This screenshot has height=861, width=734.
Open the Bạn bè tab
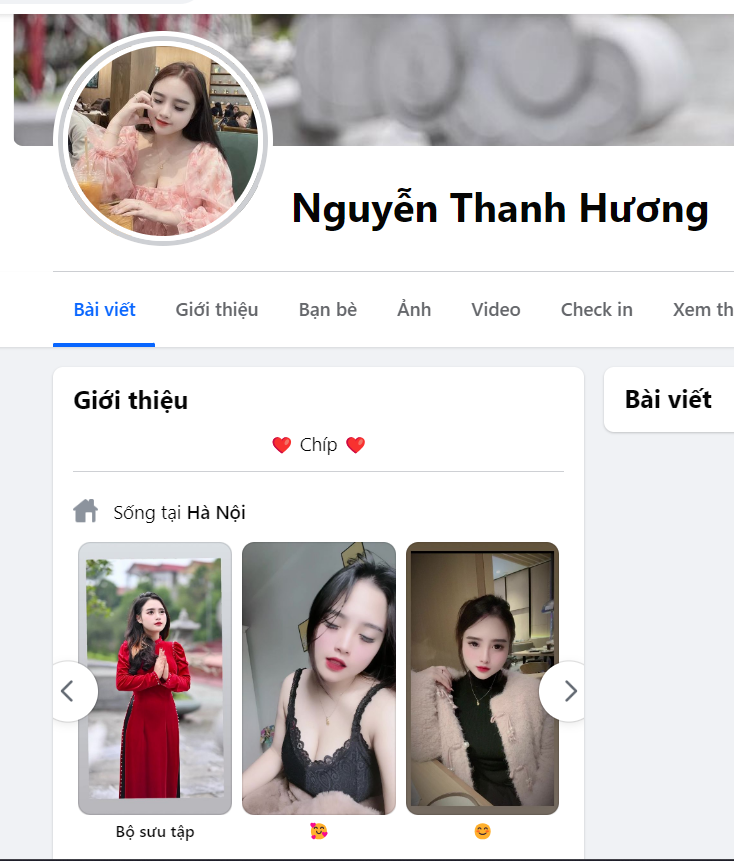coord(327,310)
